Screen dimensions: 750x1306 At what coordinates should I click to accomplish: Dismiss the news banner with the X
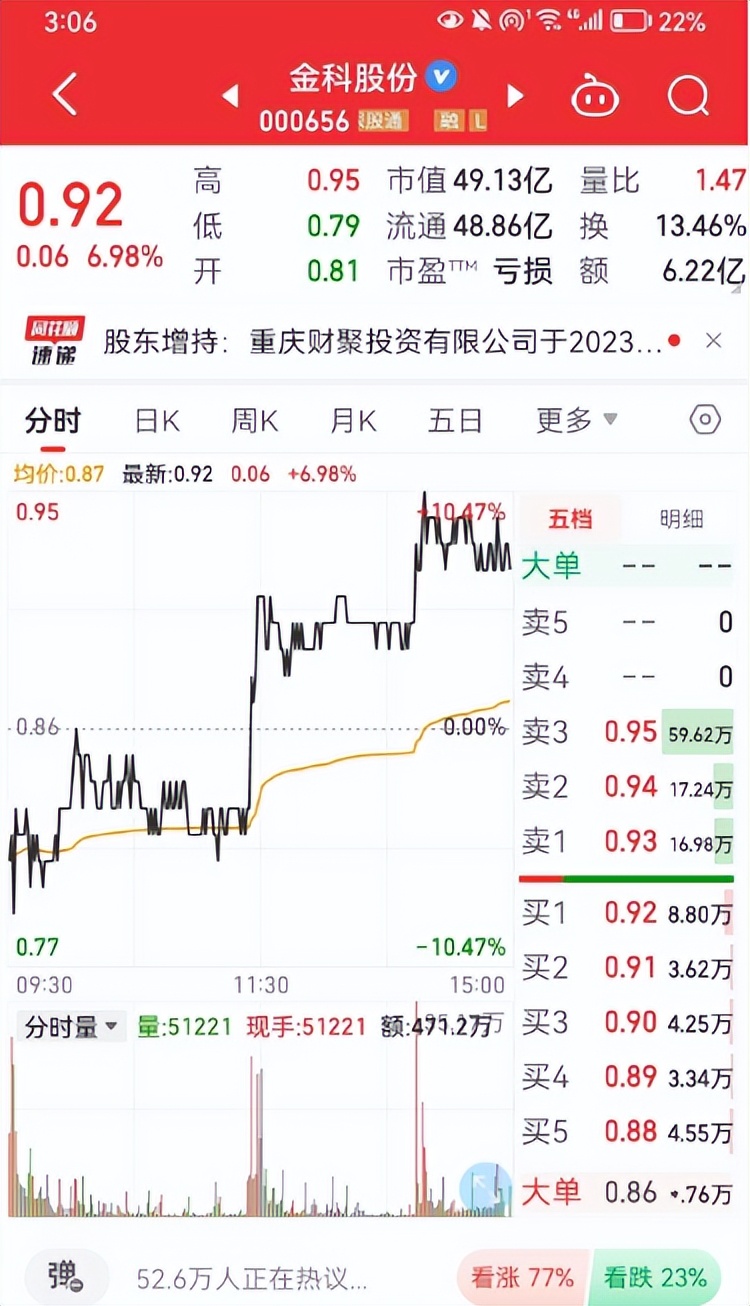point(714,338)
